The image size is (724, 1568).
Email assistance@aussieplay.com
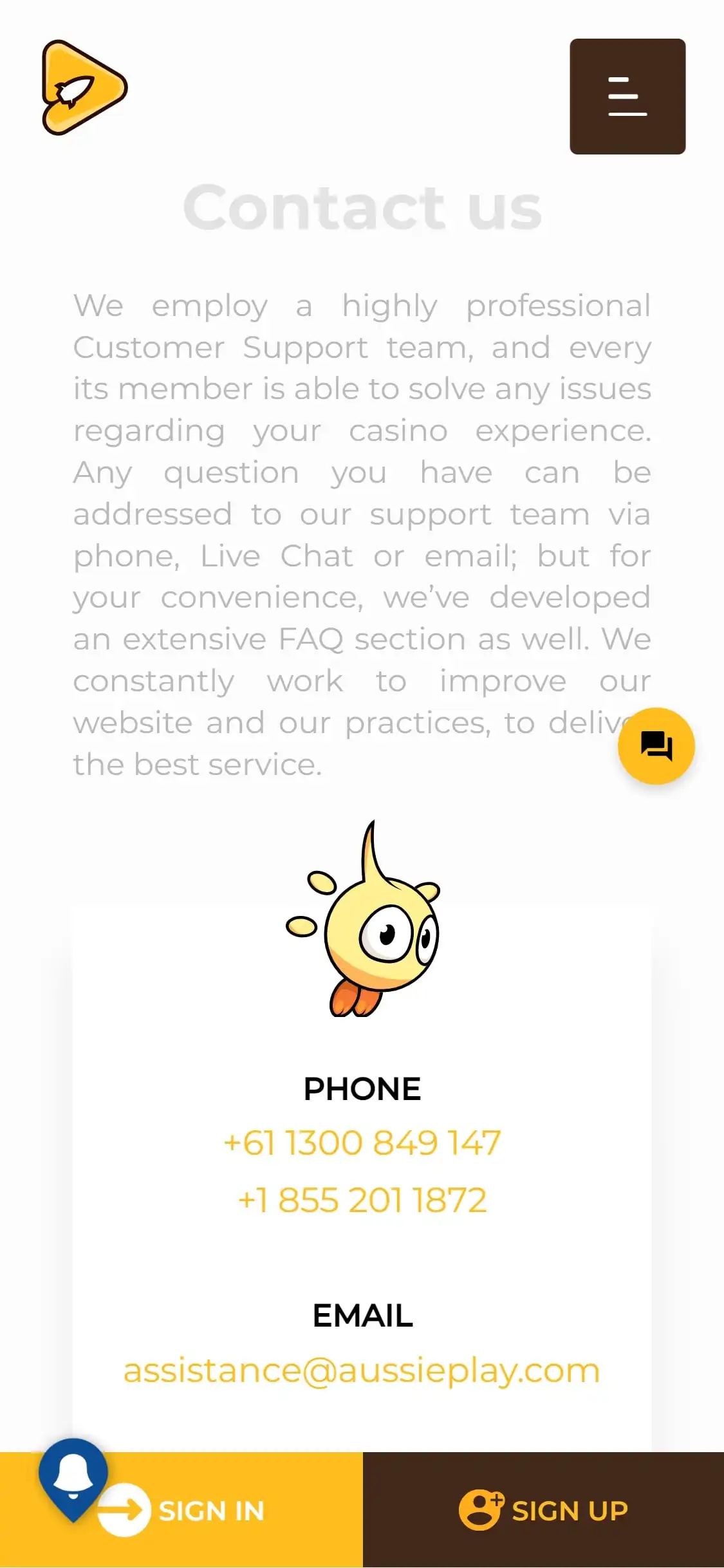[x=362, y=1370]
